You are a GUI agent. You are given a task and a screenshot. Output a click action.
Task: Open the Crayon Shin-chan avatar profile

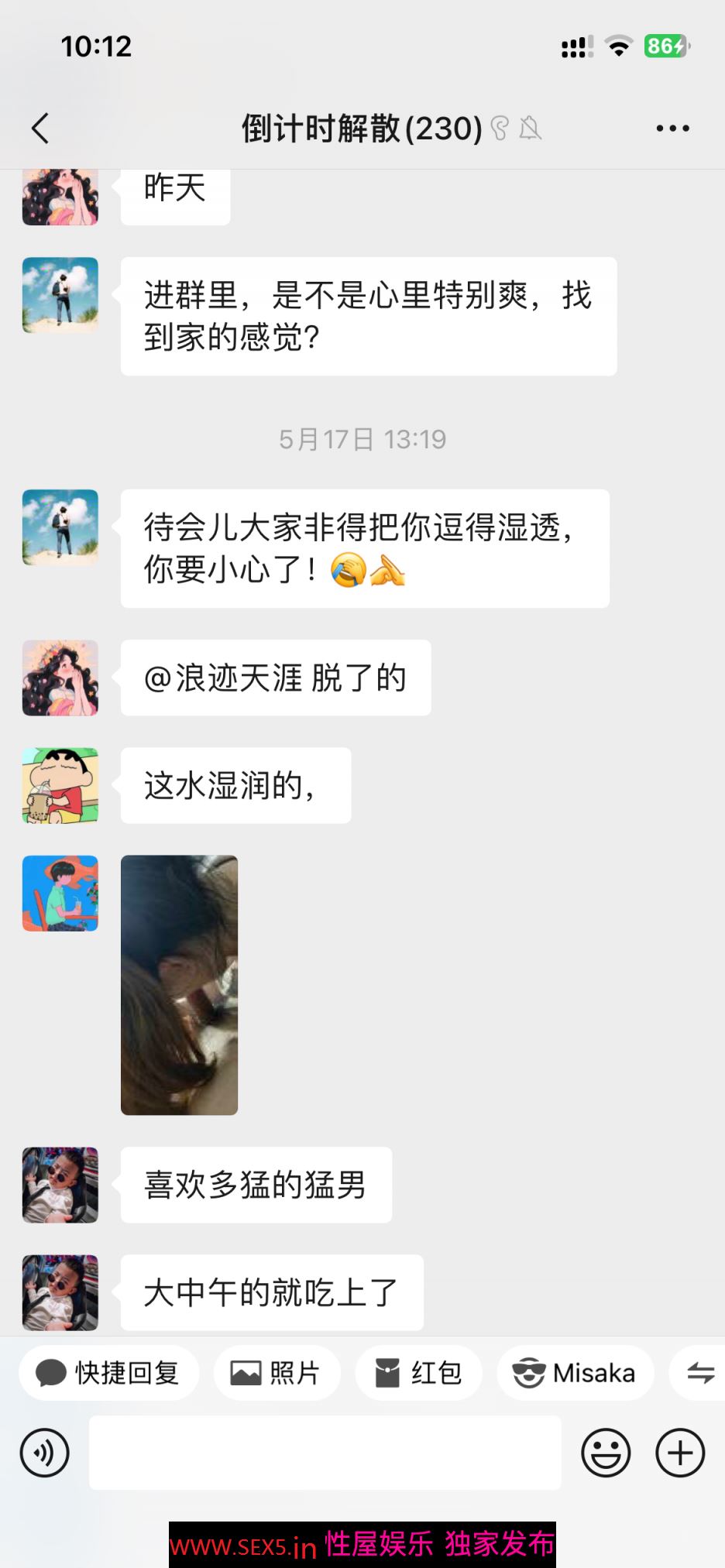pyautogui.click(x=60, y=785)
